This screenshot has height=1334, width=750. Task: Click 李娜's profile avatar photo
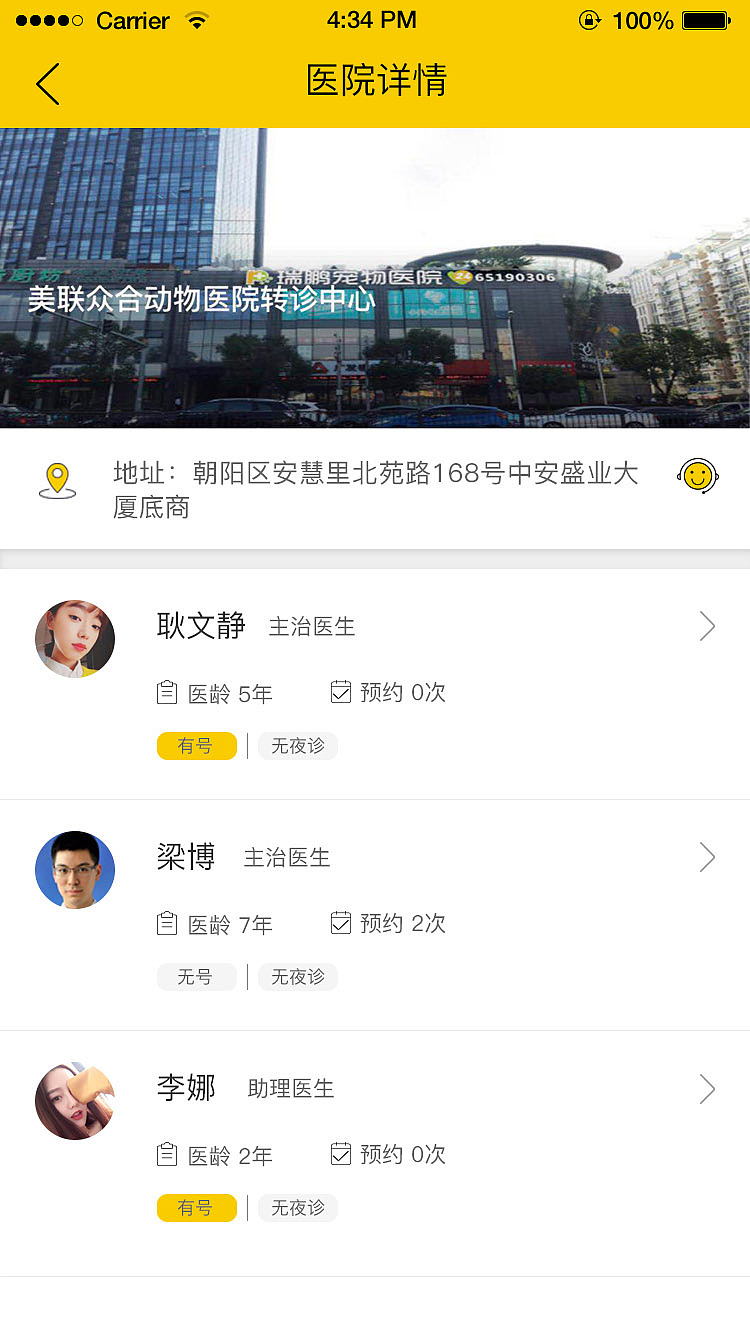(75, 1101)
